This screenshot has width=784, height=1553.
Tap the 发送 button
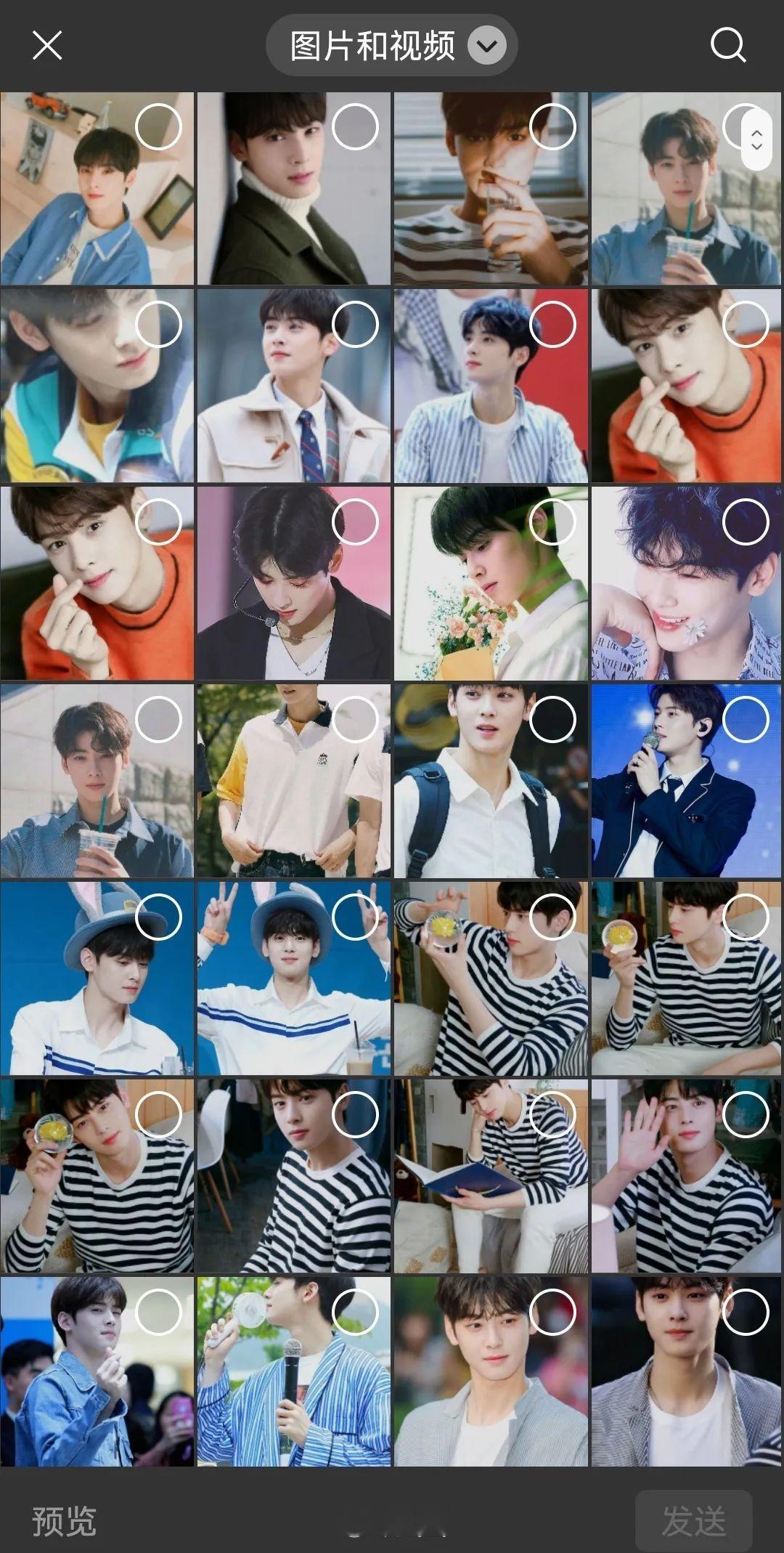coord(693,1520)
